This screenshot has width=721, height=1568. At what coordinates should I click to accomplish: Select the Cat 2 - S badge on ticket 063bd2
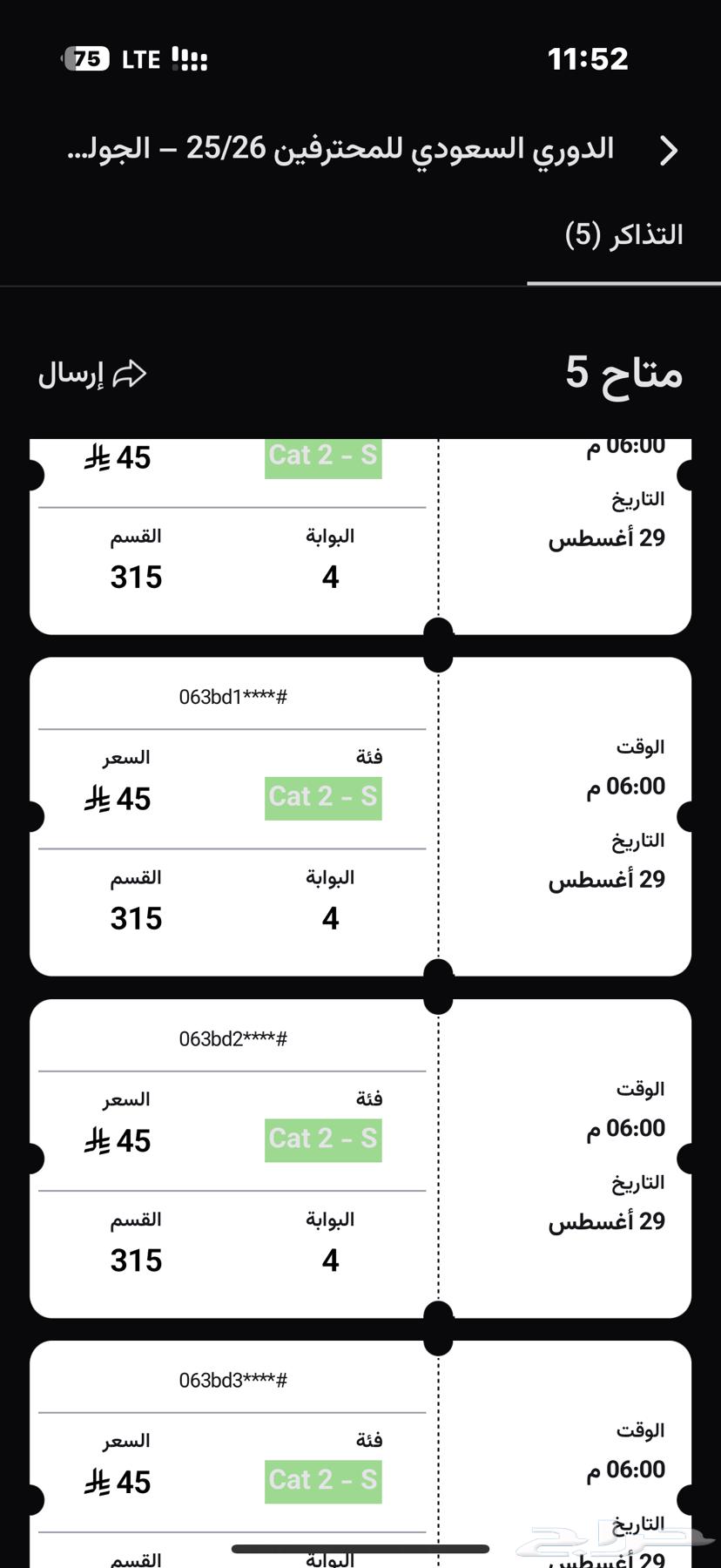coord(322,1139)
